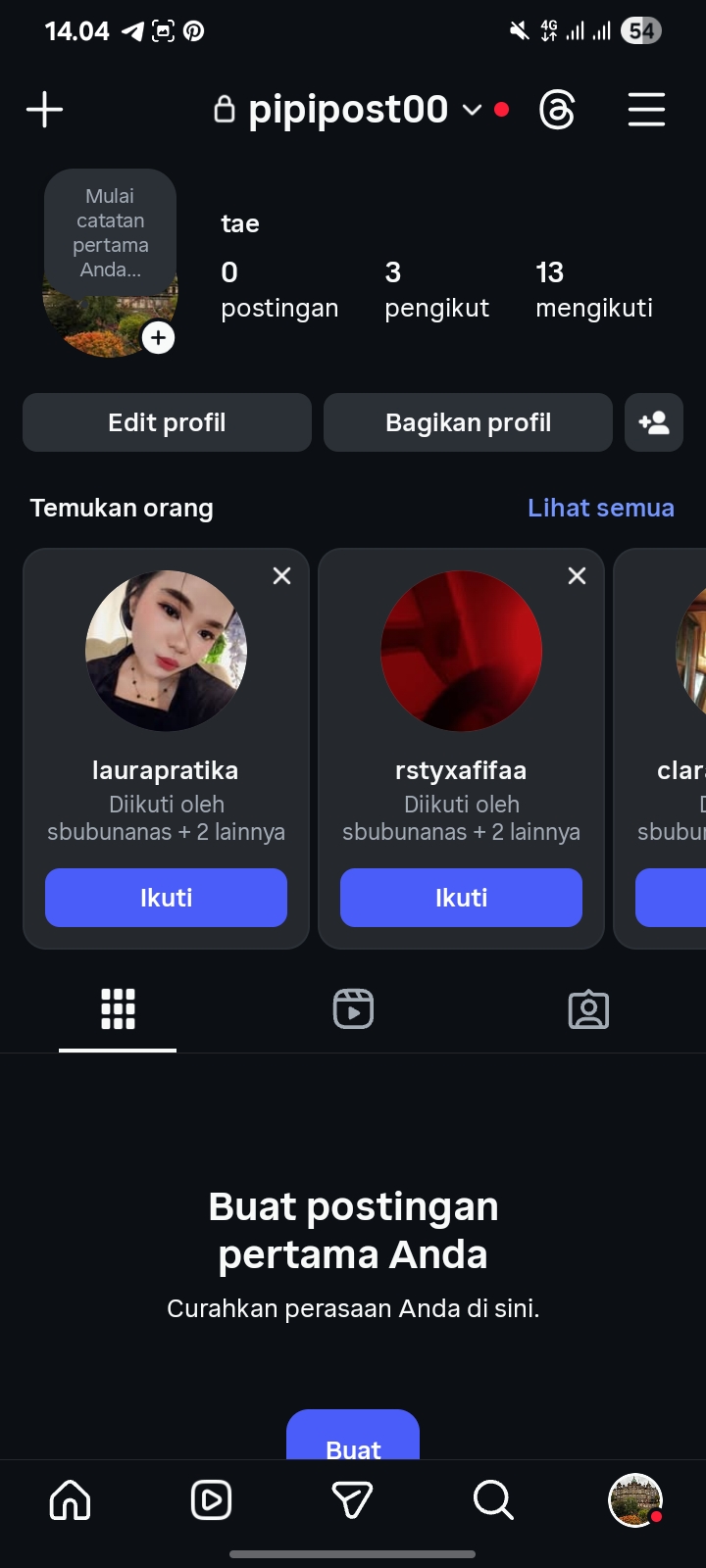Open the Lihat semua link

[x=600, y=508]
